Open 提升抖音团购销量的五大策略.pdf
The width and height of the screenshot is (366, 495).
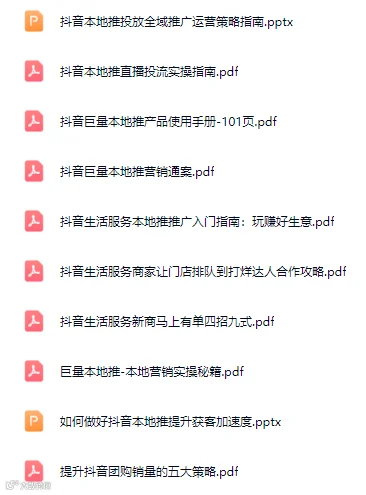point(149,472)
